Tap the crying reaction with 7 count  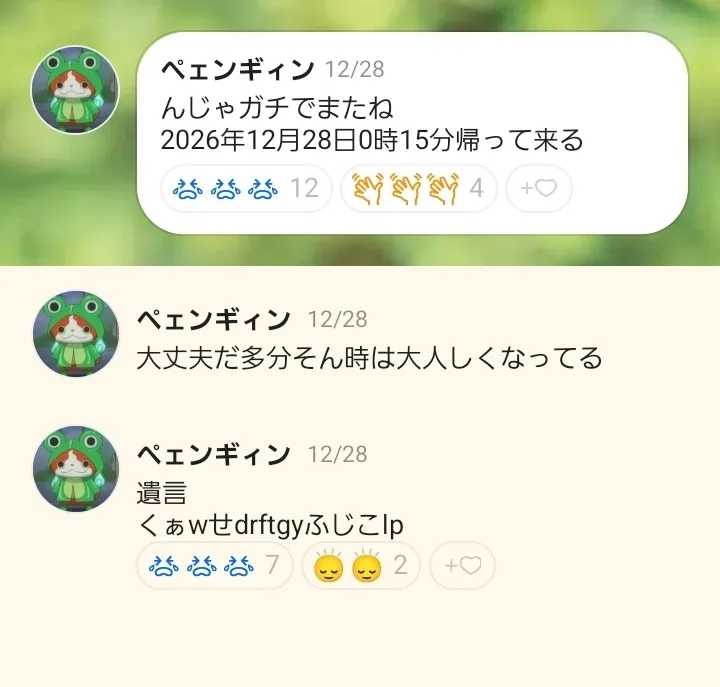214,566
